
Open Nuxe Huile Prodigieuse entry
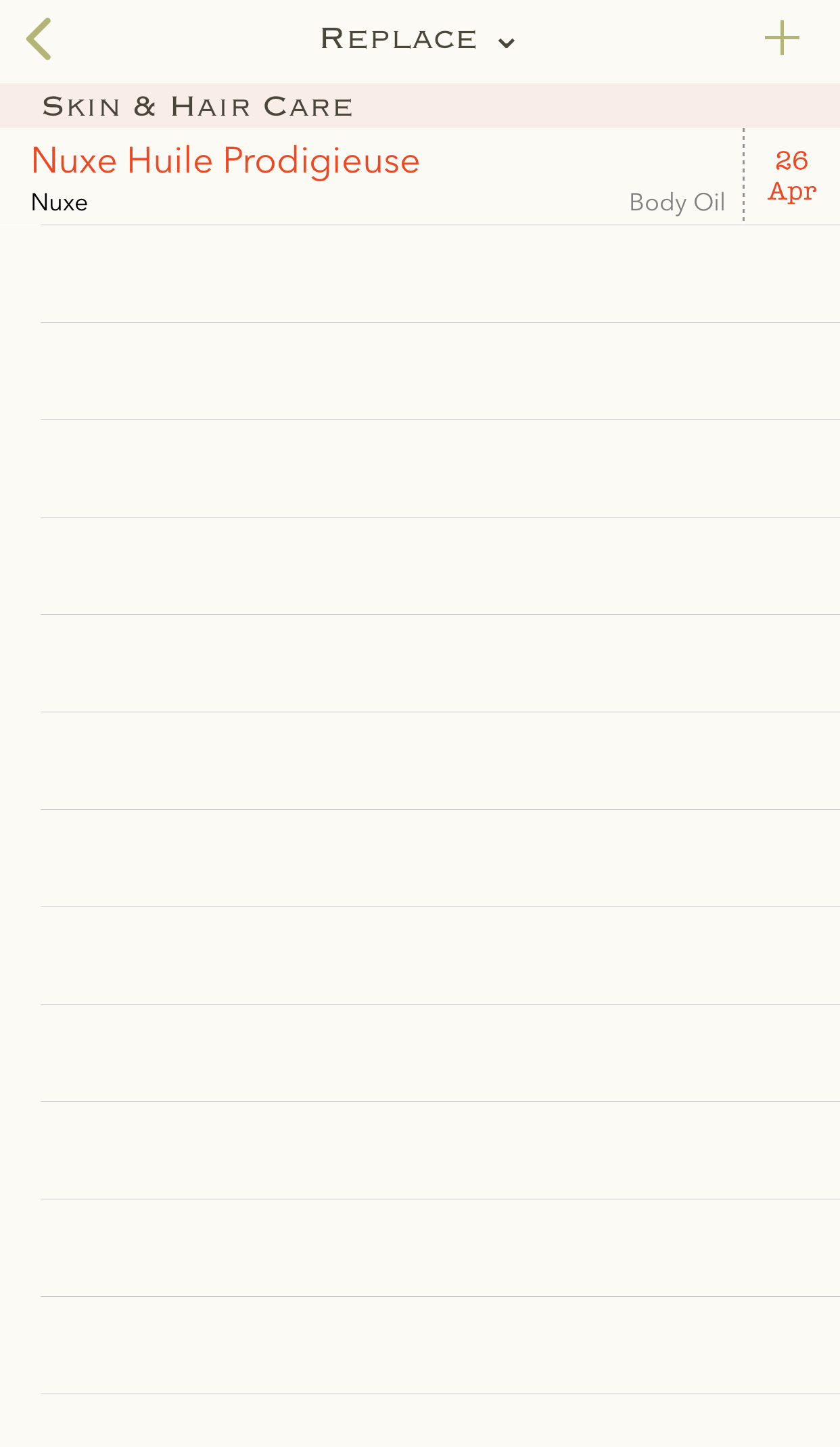[x=379, y=177]
